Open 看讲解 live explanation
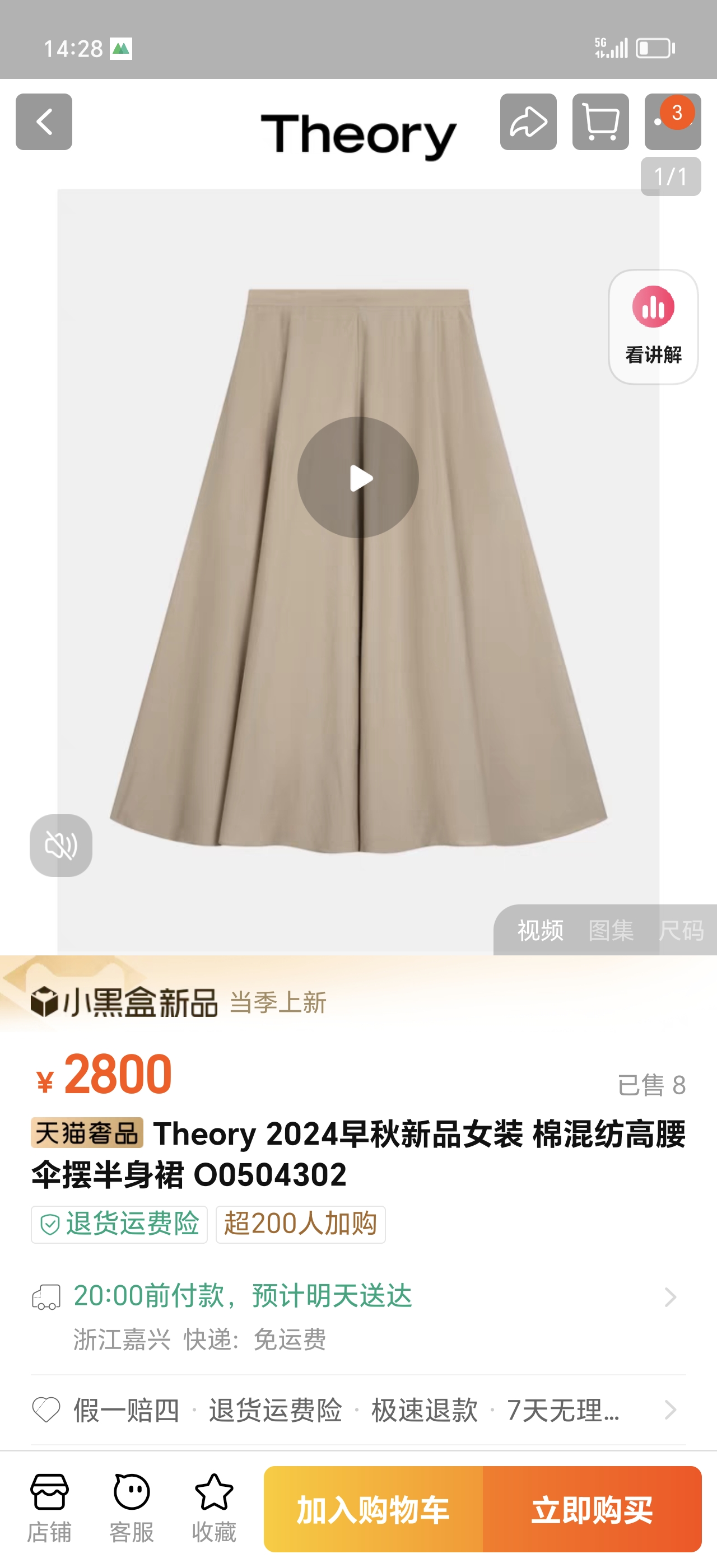Image resolution: width=717 pixels, height=1568 pixels. pyautogui.click(x=653, y=327)
